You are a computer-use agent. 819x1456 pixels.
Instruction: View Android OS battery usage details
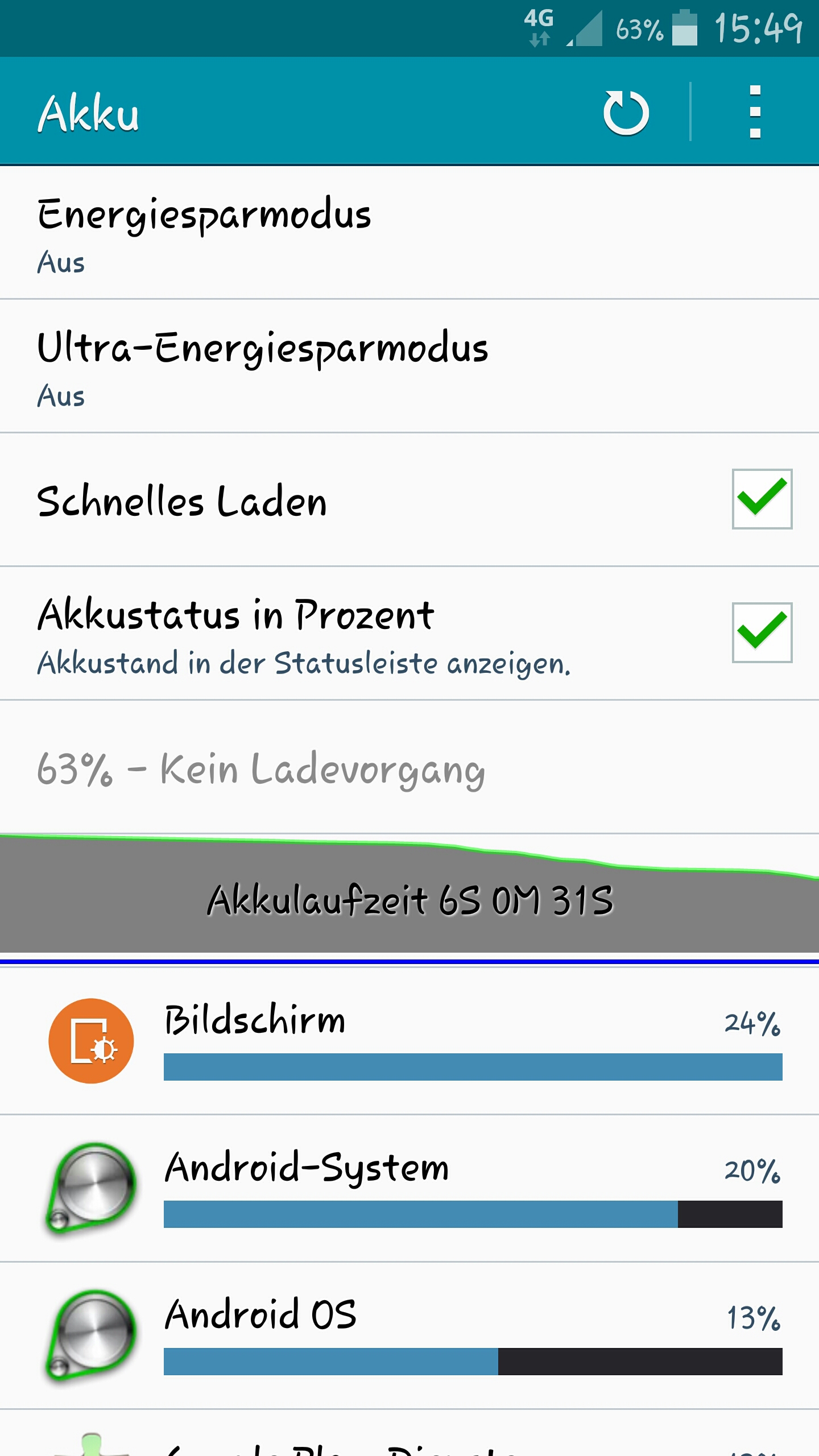[x=409, y=1335]
